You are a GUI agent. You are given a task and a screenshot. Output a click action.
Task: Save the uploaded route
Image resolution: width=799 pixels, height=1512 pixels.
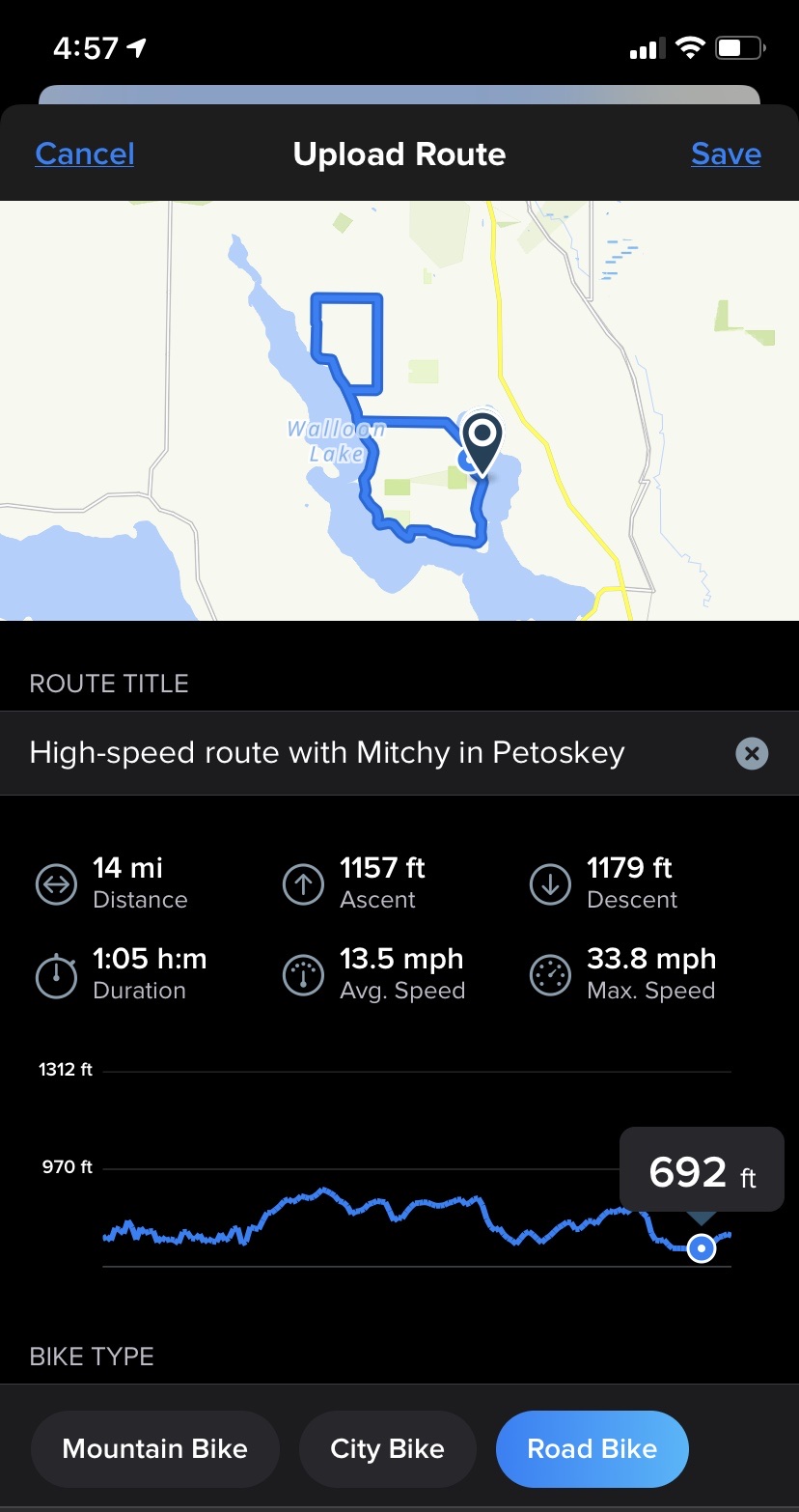726,154
